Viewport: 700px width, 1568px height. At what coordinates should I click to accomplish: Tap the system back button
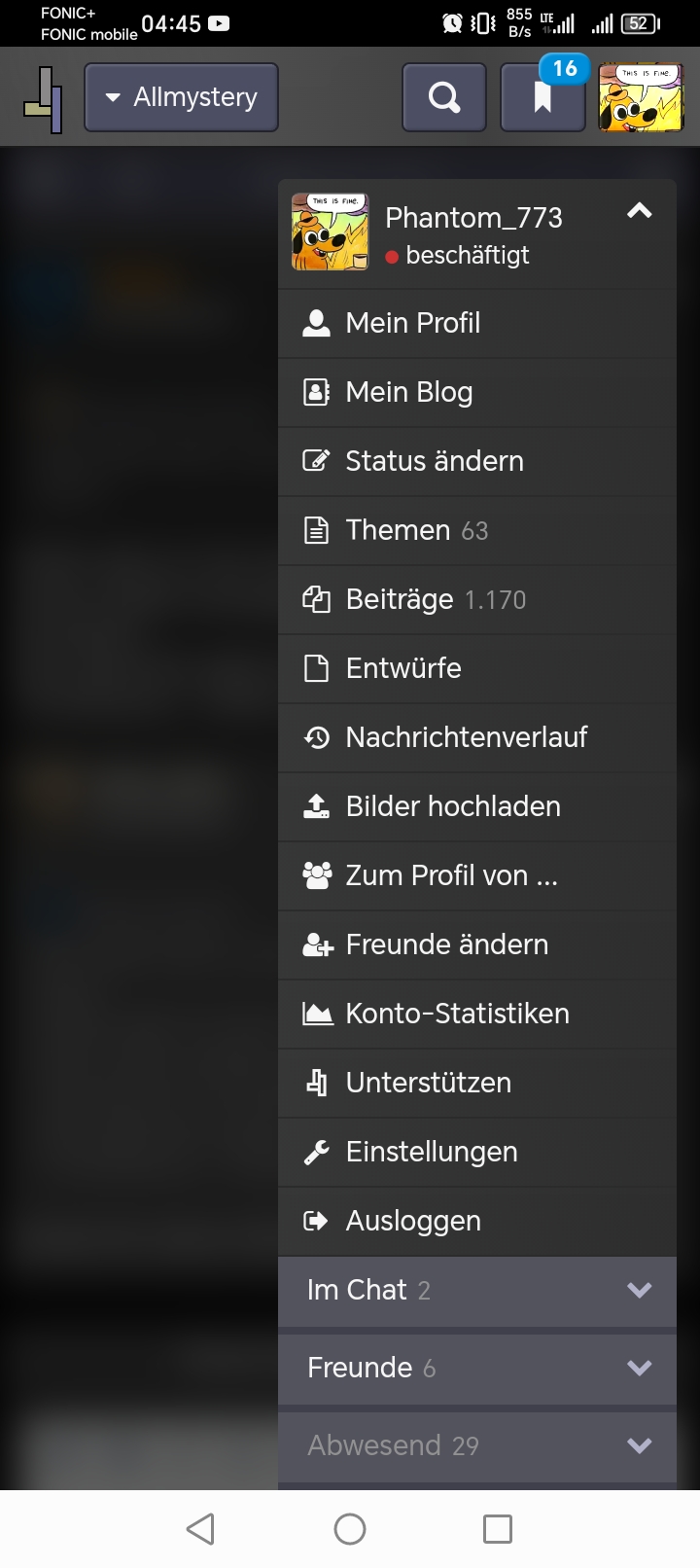pyautogui.click(x=200, y=1529)
